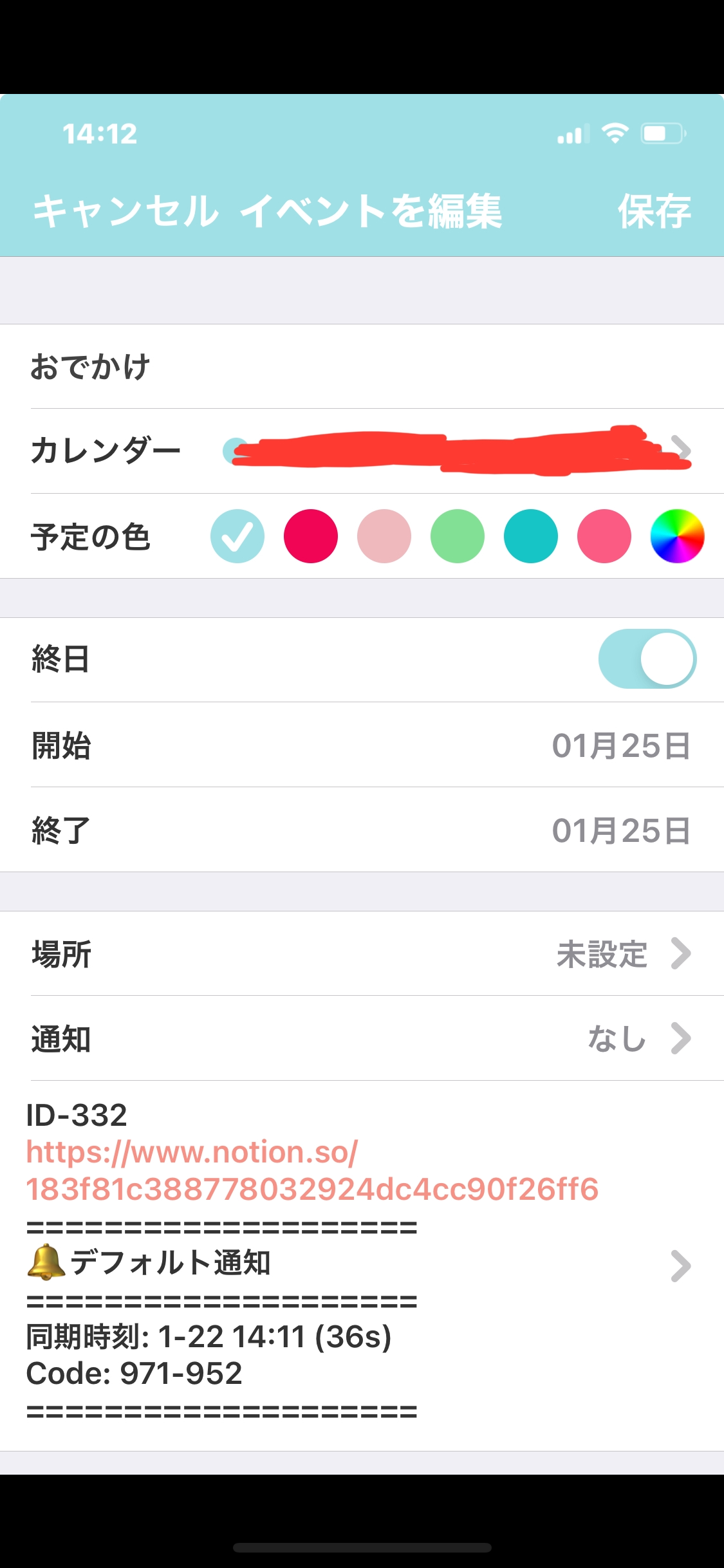
Task: Choose the teal event color
Action: (x=531, y=536)
